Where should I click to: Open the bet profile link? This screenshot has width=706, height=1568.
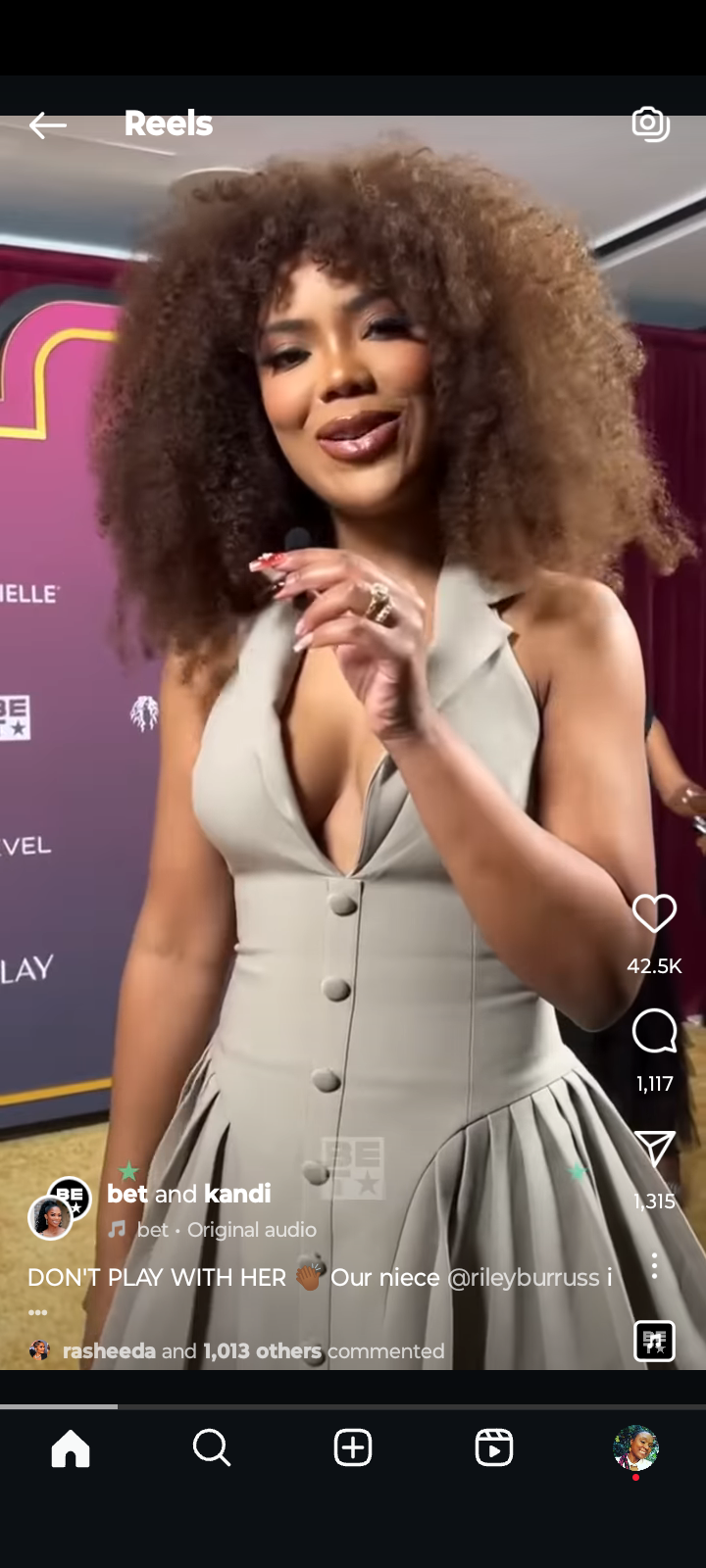(x=127, y=1194)
